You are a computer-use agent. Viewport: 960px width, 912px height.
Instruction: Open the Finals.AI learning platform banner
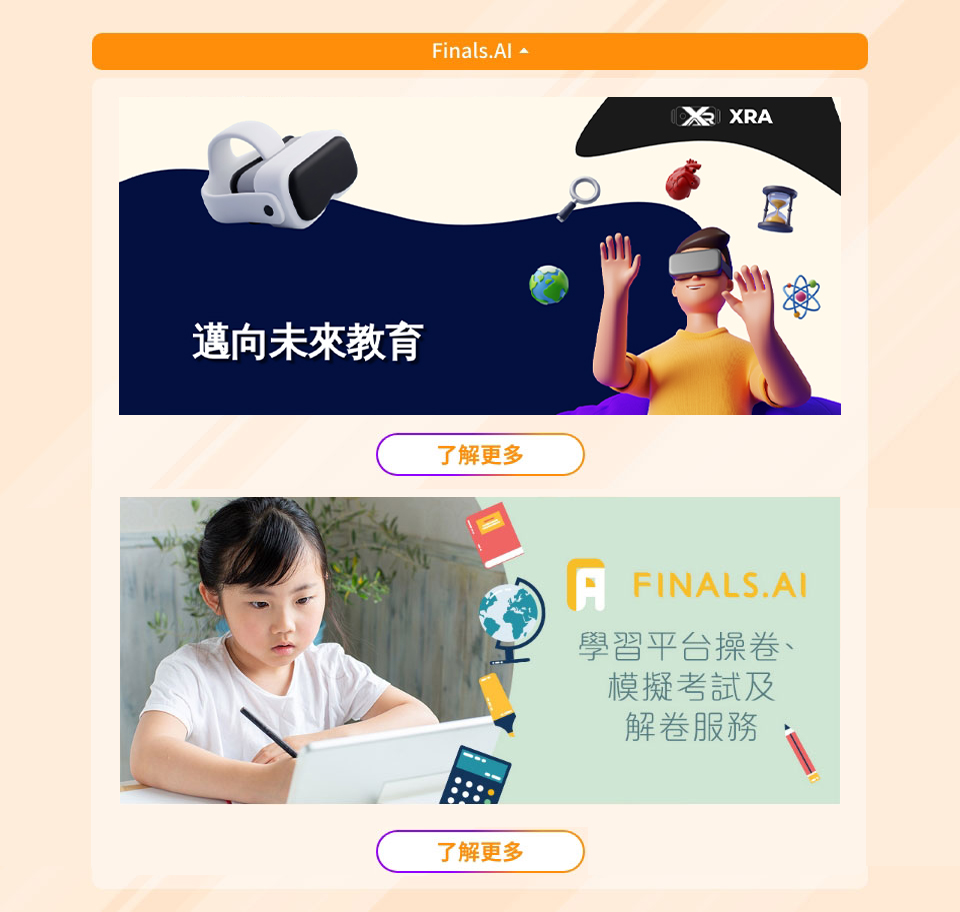tap(480, 650)
